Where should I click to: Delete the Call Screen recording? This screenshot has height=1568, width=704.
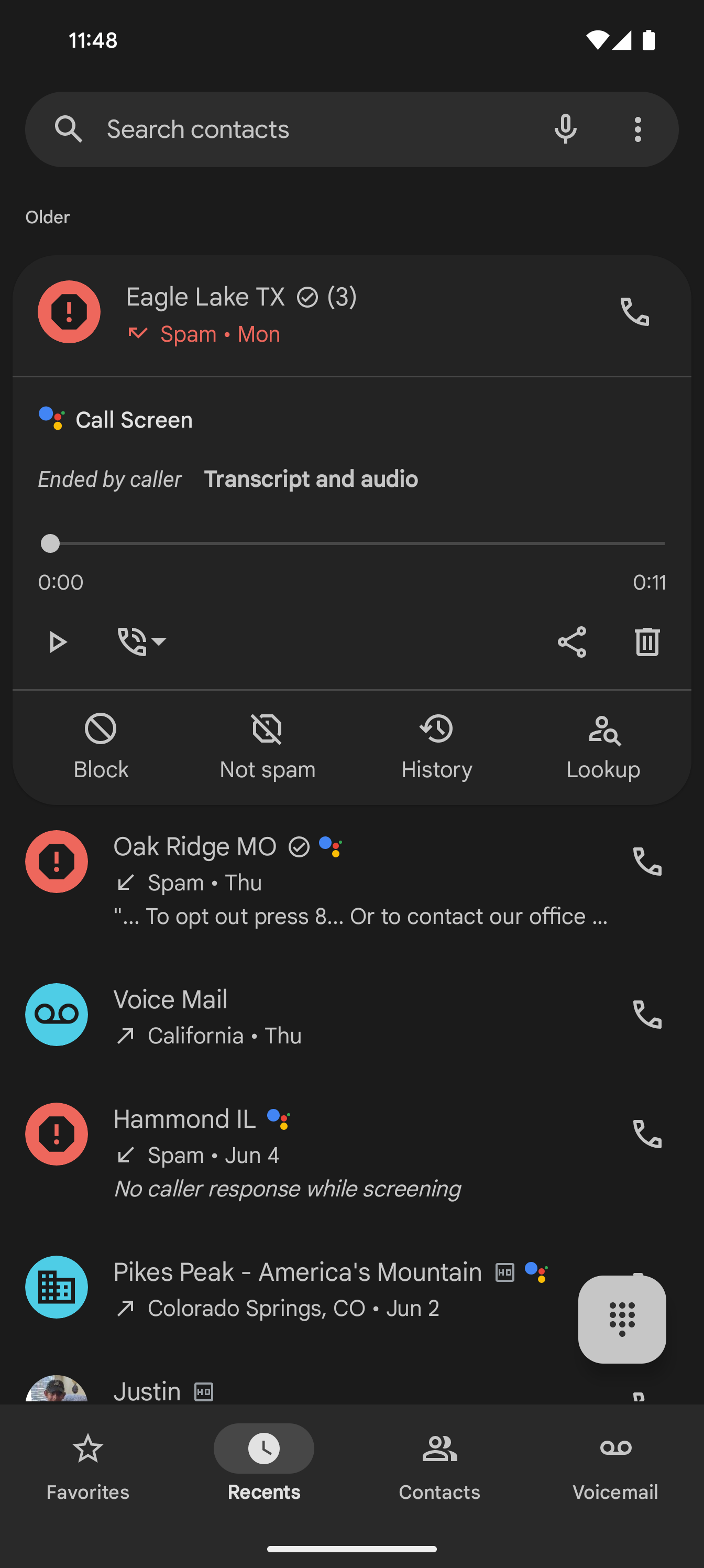(x=647, y=641)
